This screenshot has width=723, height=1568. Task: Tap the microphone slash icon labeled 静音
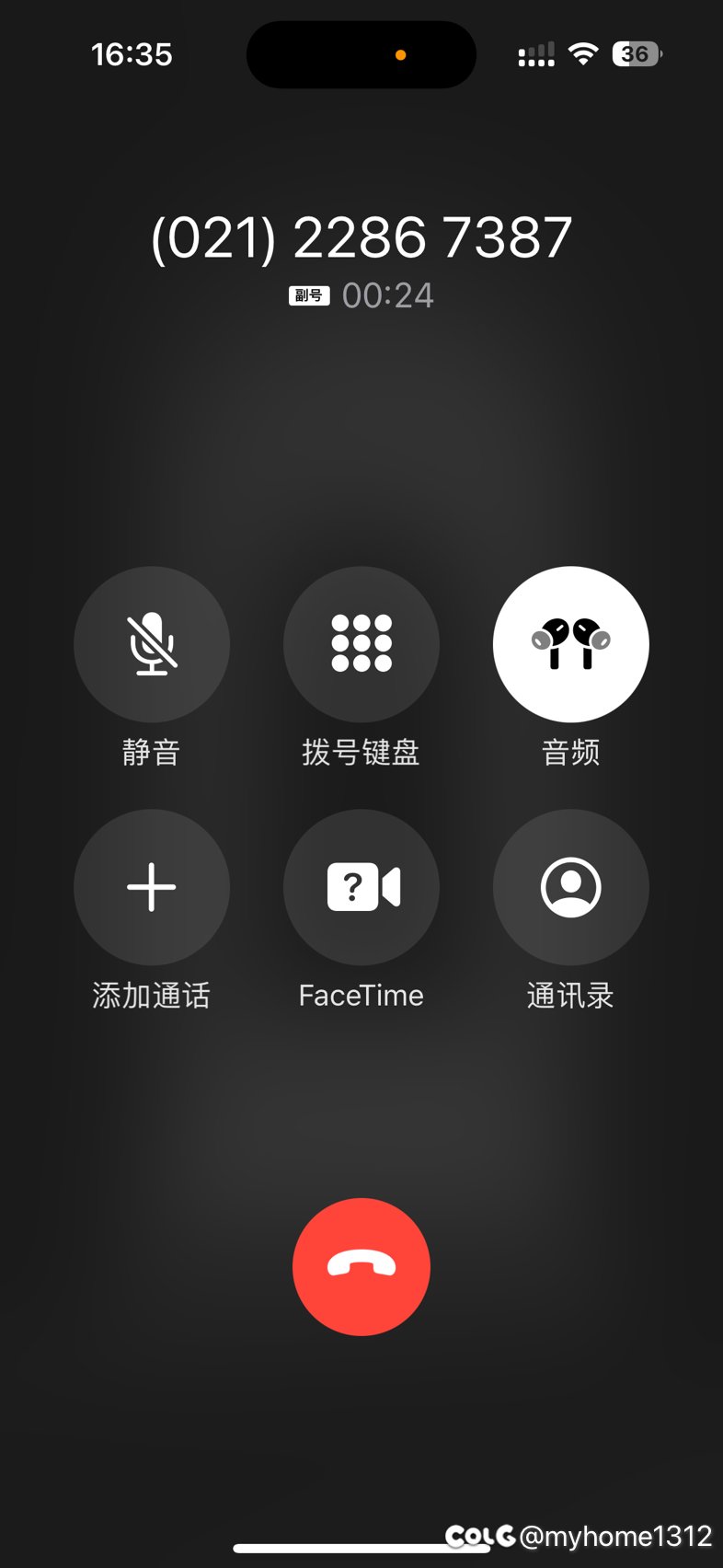tap(152, 644)
